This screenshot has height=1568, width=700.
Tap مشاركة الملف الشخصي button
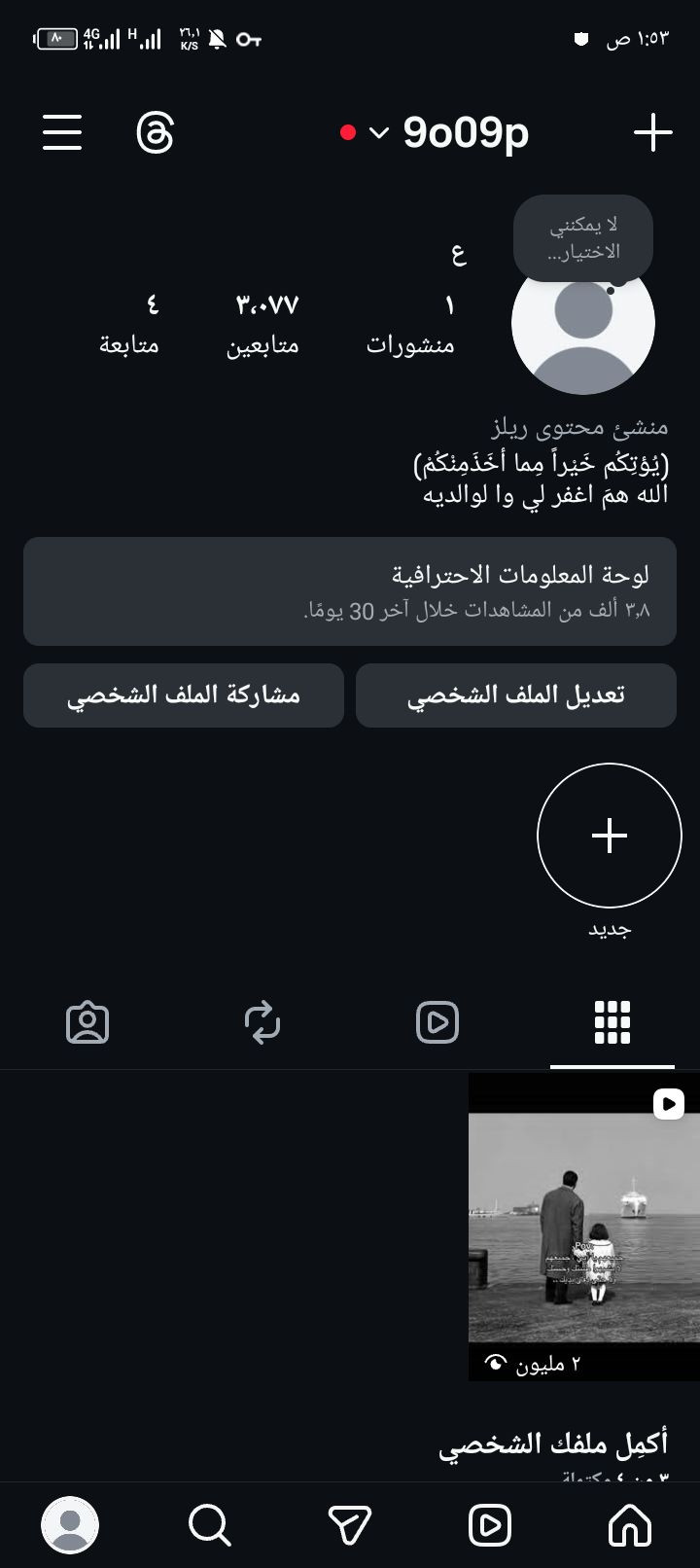click(x=184, y=695)
